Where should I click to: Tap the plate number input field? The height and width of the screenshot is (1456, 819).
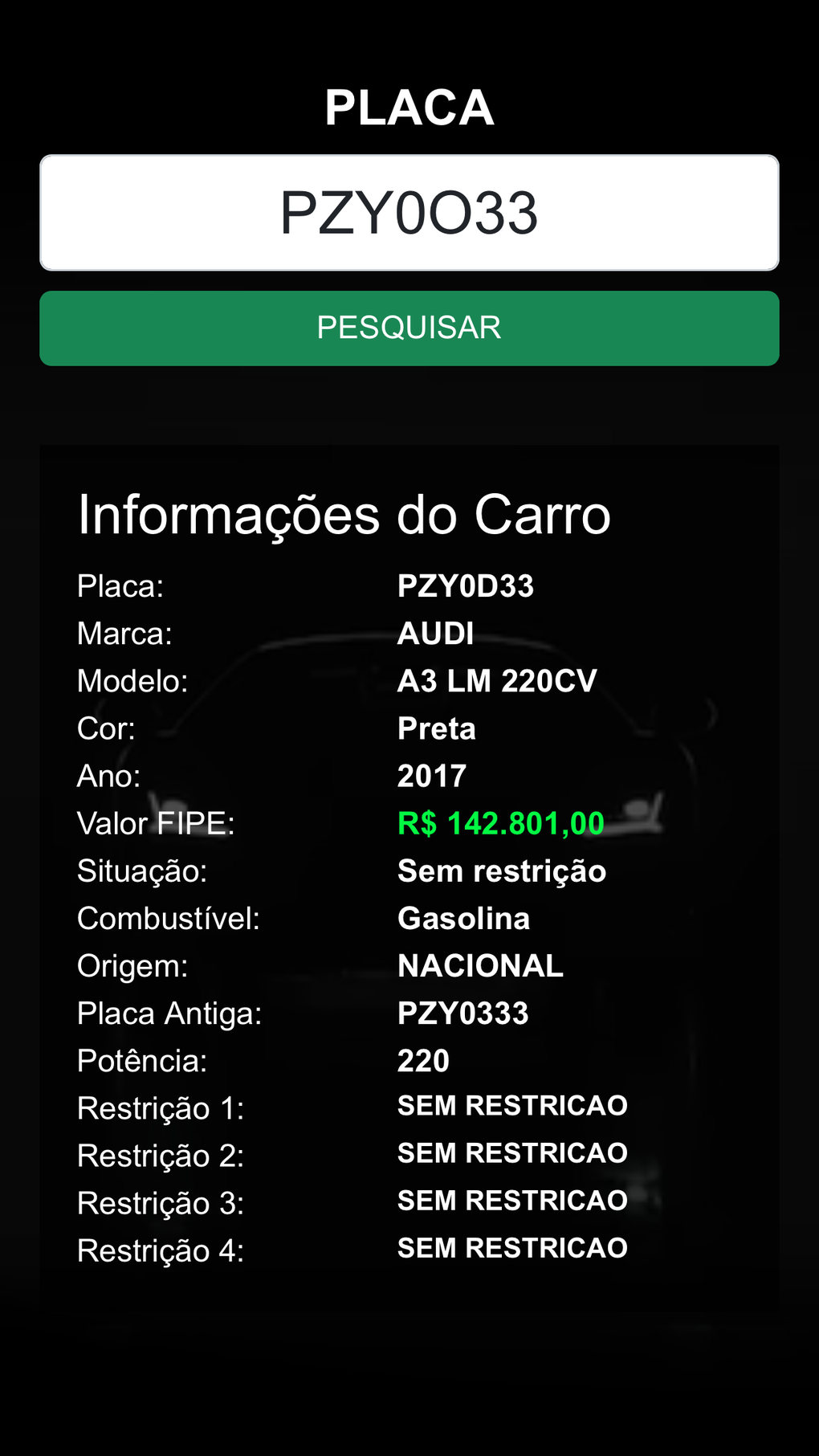(409, 213)
